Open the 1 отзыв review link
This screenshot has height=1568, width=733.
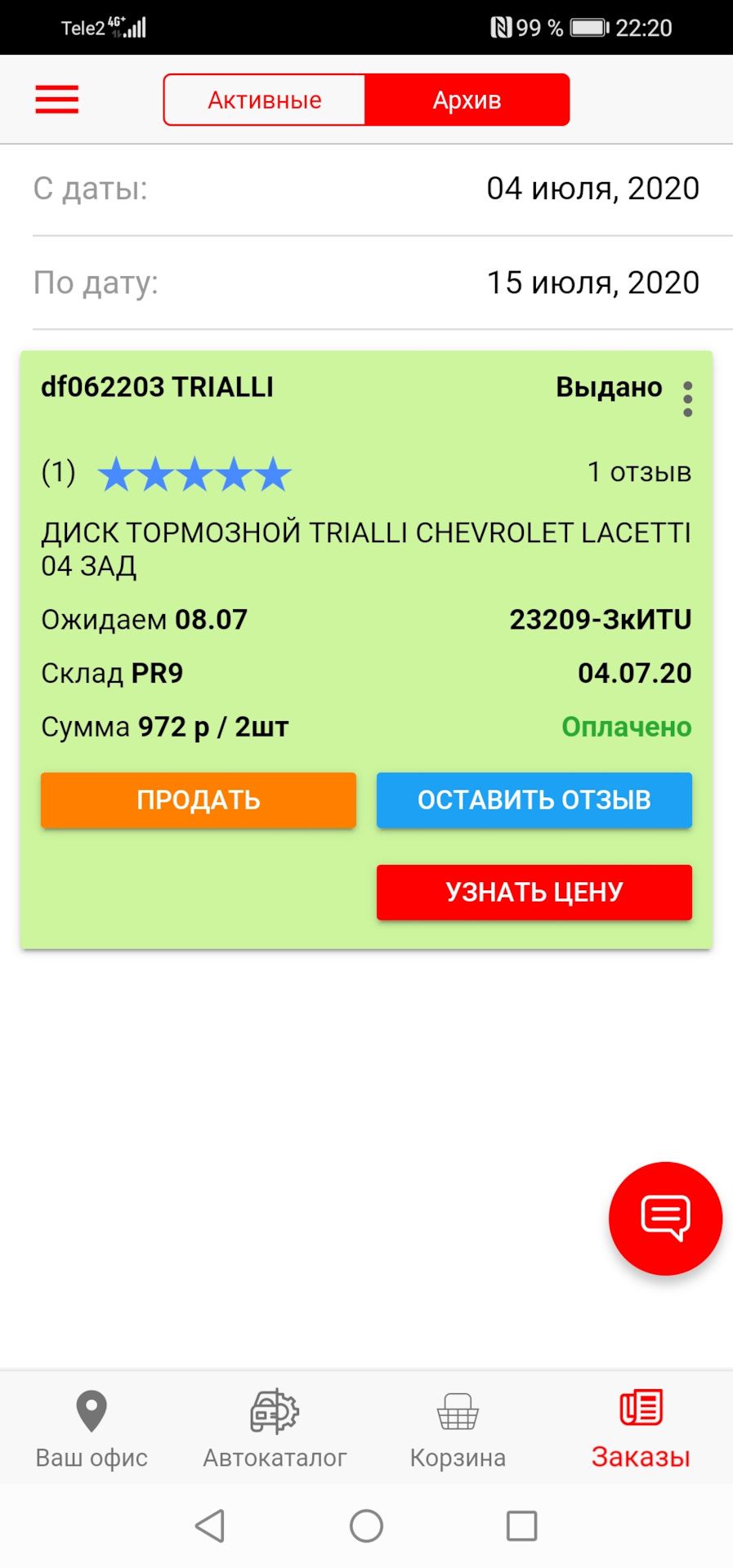click(638, 472)
